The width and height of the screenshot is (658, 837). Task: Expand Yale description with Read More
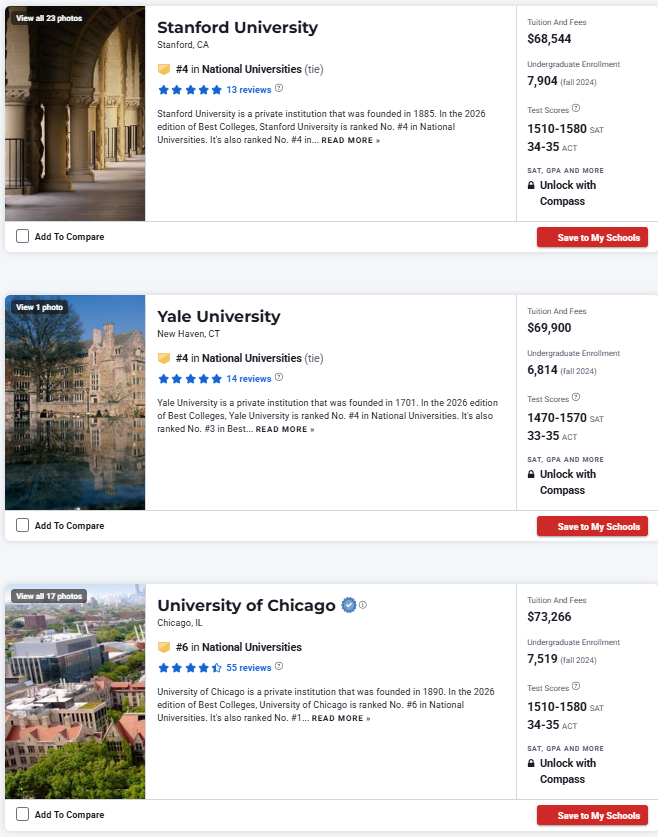(285, 430)
